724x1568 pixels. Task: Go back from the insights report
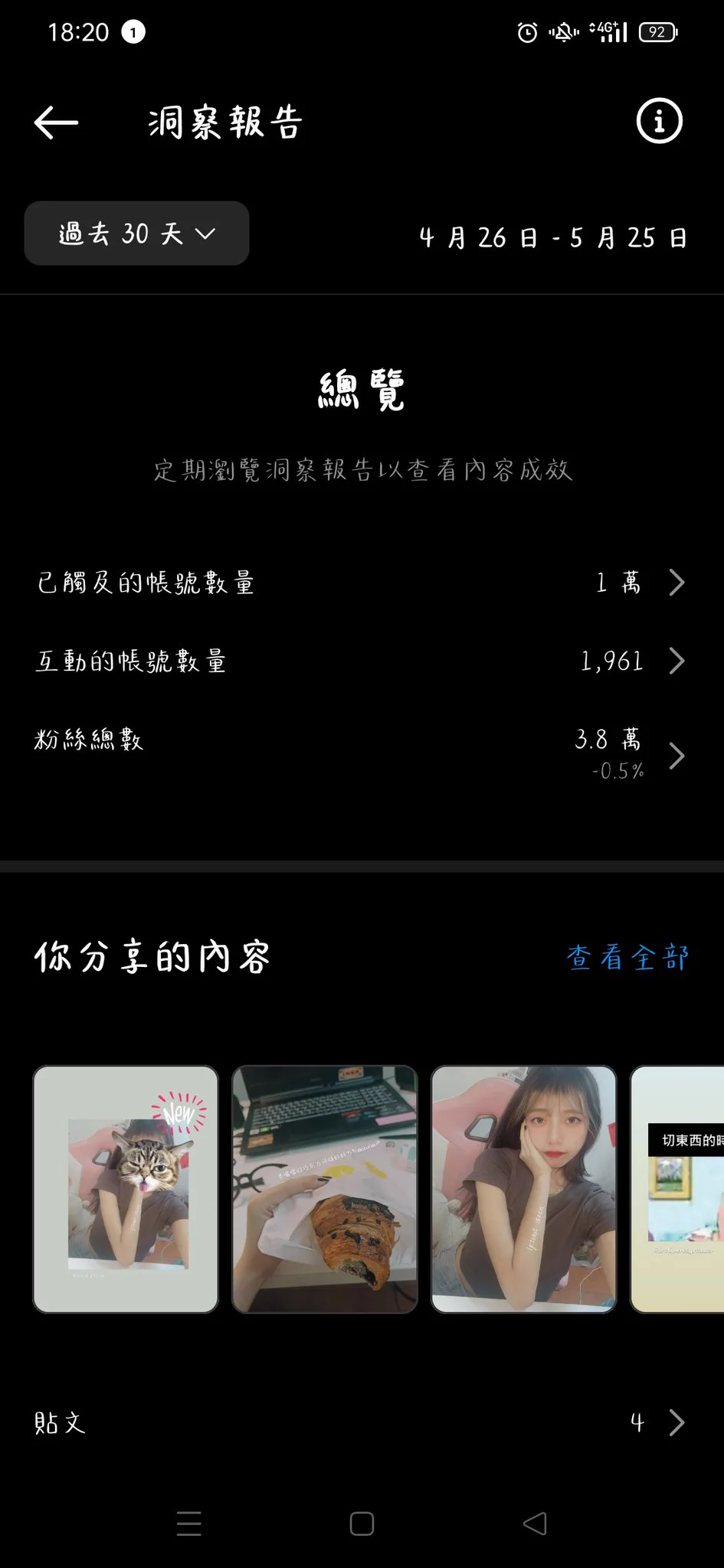point(57,122)
